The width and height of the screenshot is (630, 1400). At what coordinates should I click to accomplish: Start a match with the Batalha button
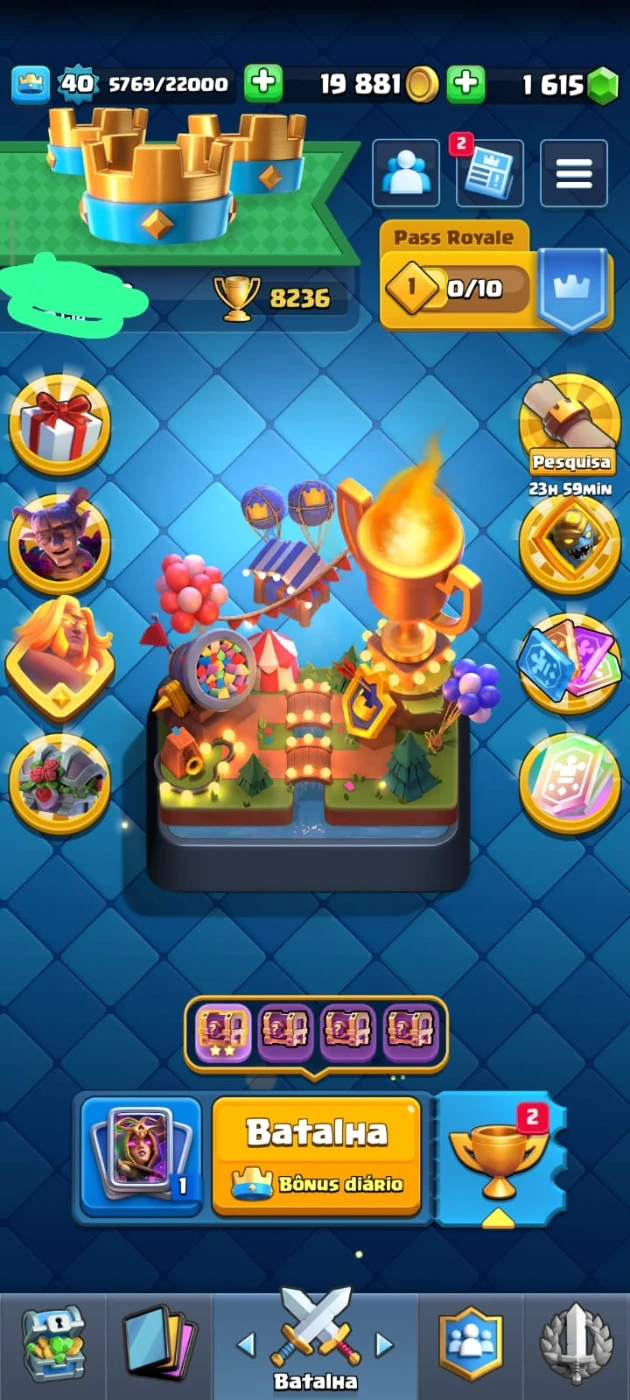tap(316, 1155)
